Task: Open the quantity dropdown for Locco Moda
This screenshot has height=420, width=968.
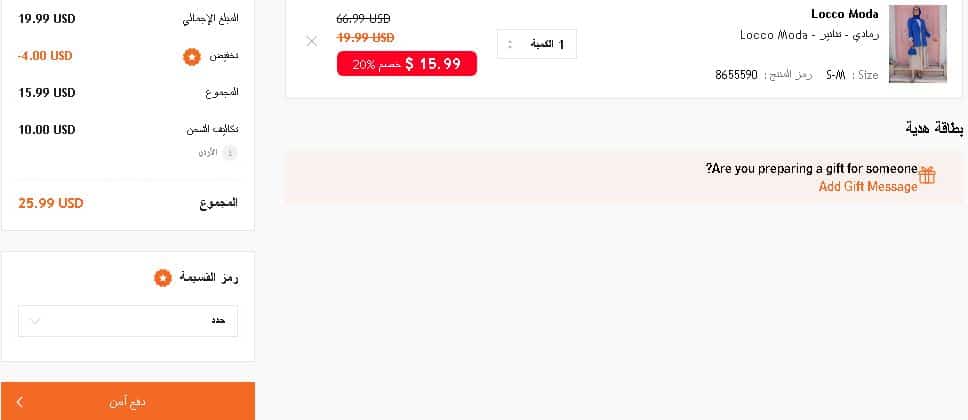Action: (x=536, y=44)
